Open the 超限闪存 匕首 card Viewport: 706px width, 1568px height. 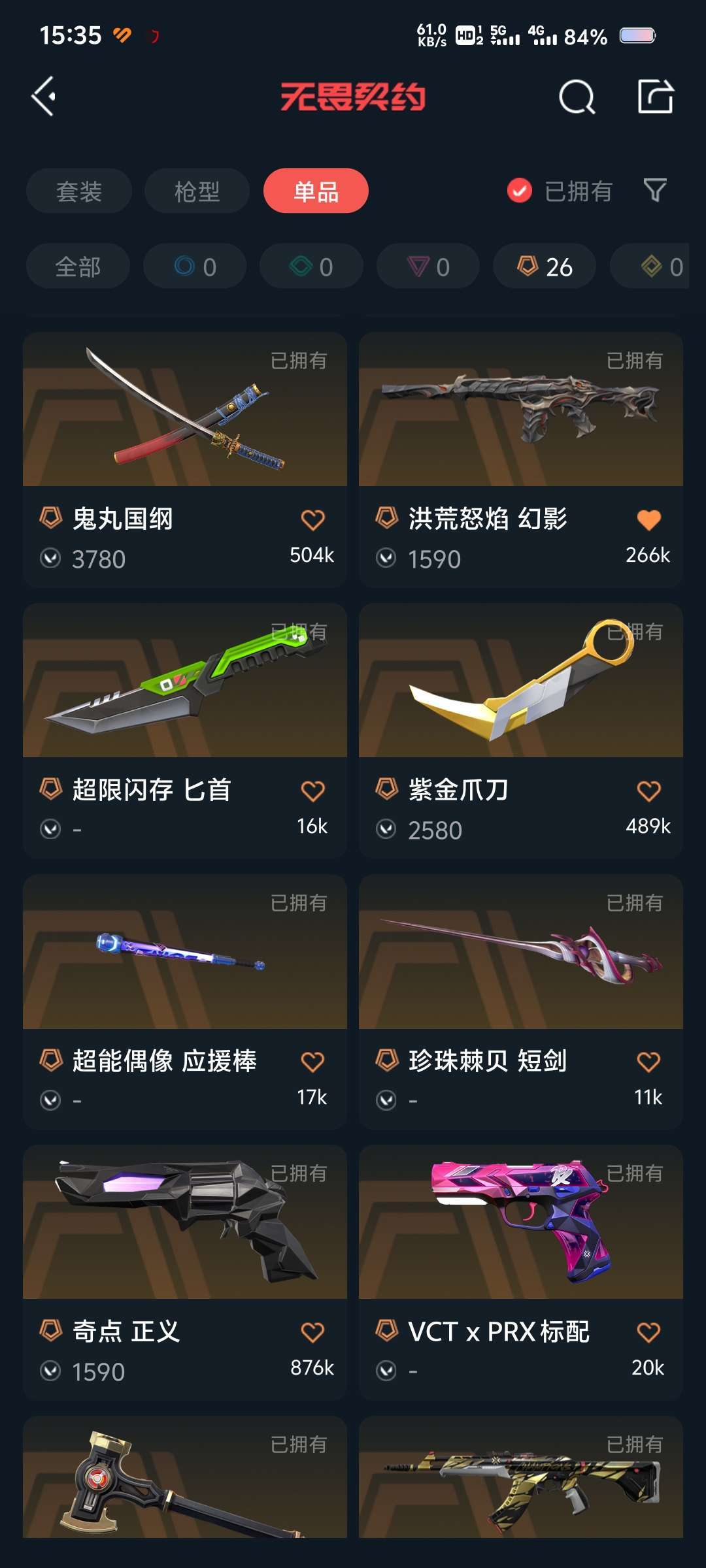point(185,731)
